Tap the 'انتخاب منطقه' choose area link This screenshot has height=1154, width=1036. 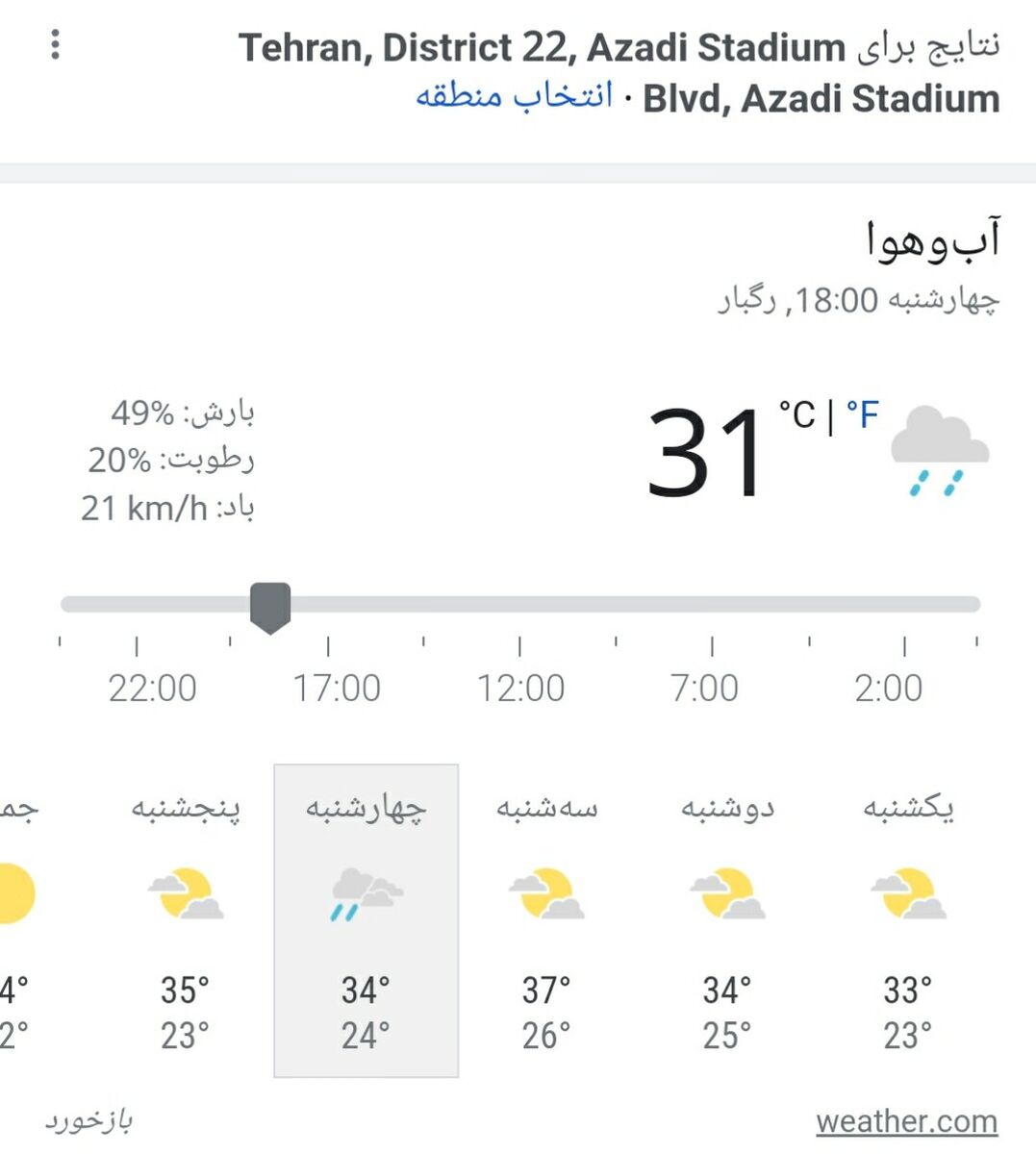coord(514,97)
